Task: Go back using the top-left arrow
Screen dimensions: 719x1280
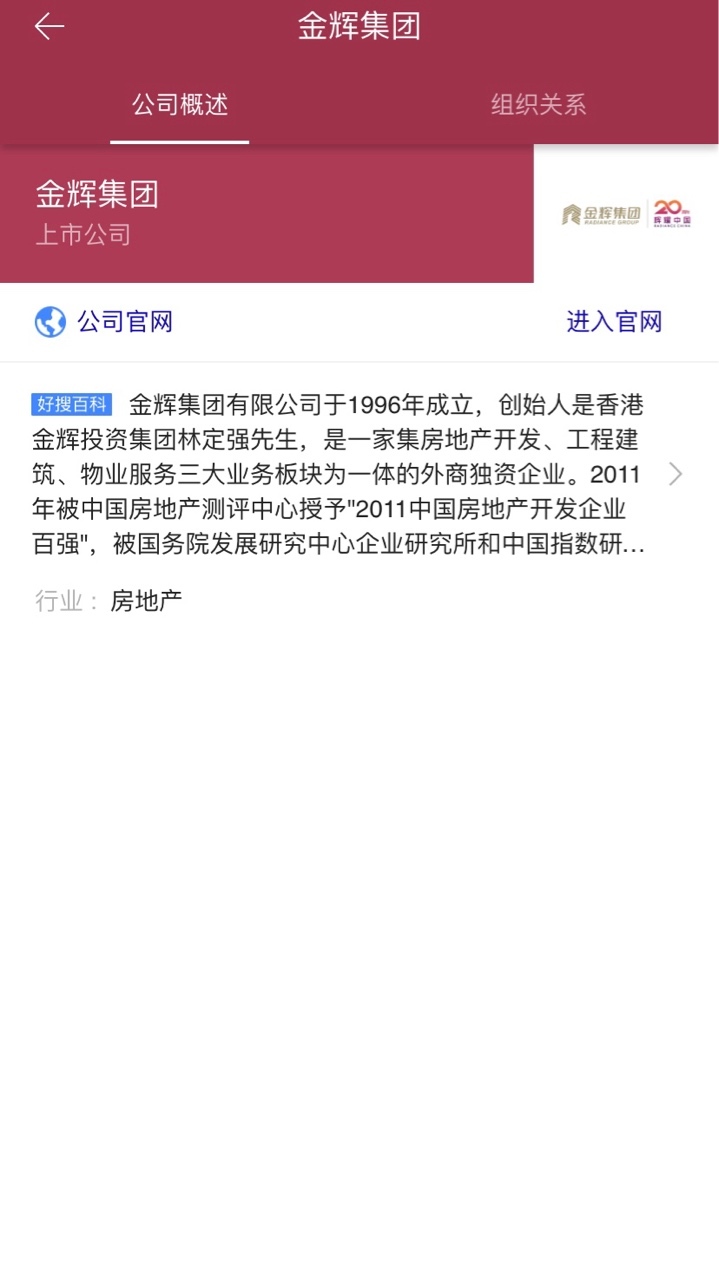Action: (x=49, y=27)
